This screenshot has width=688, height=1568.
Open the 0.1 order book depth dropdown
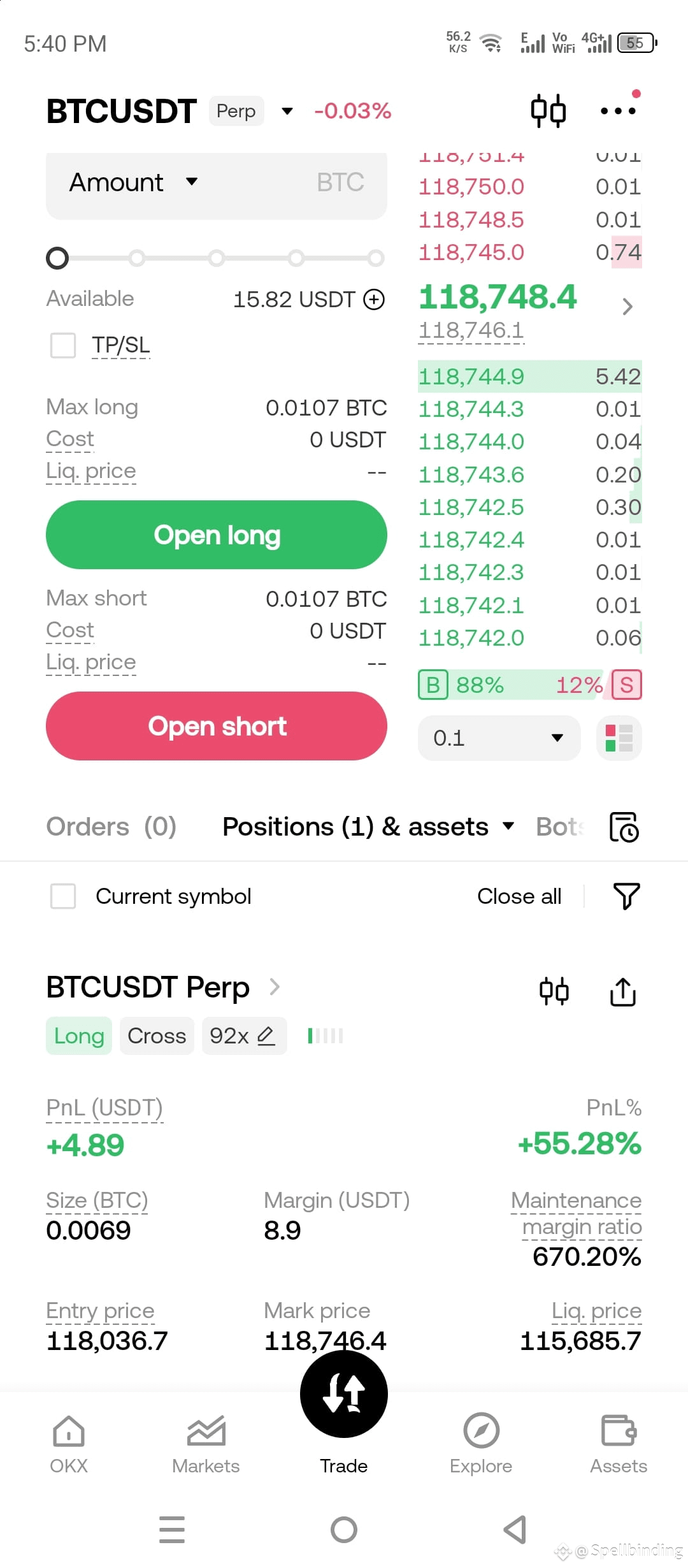(499, 738)
